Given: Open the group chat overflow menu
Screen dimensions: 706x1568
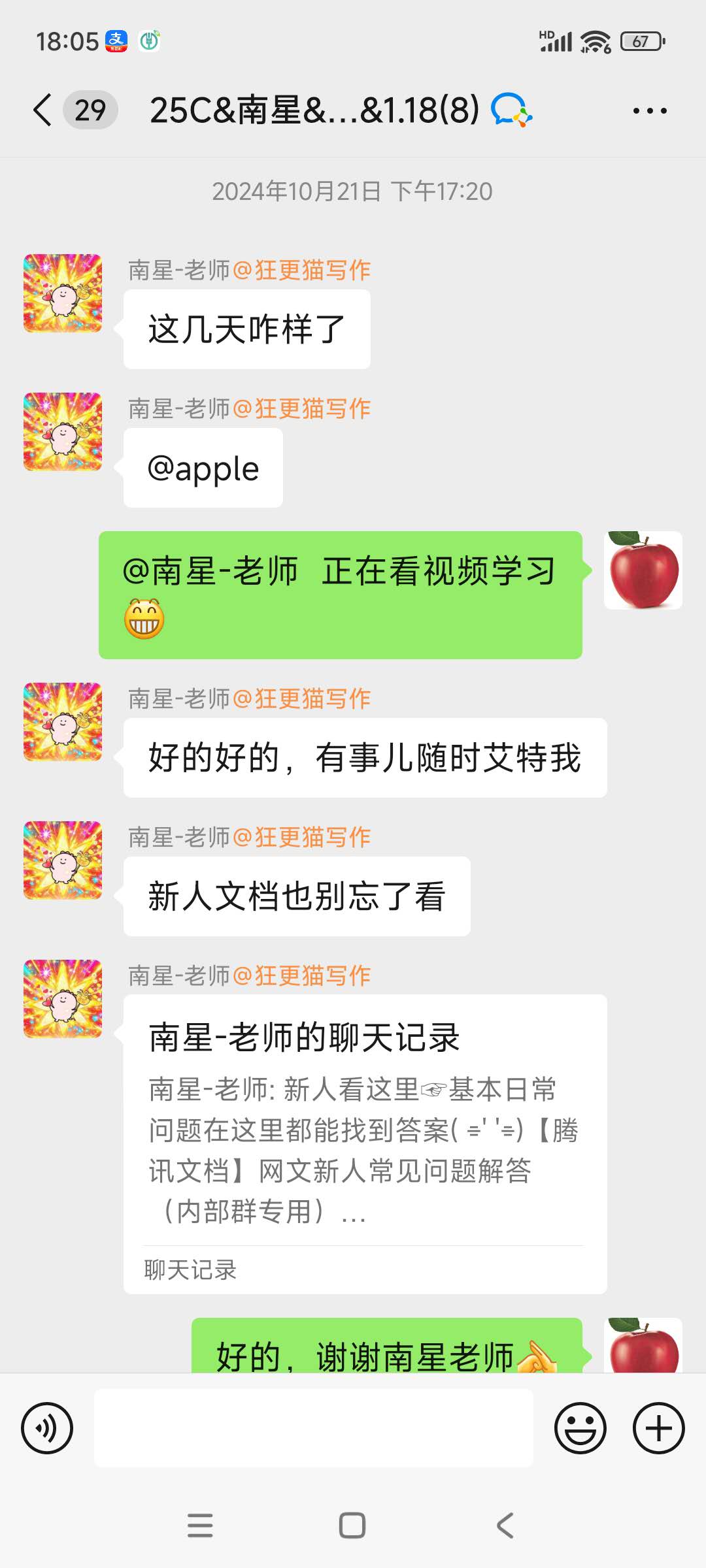Looking at the screenshot, I should pyautogui.click(x=650, y=111).
